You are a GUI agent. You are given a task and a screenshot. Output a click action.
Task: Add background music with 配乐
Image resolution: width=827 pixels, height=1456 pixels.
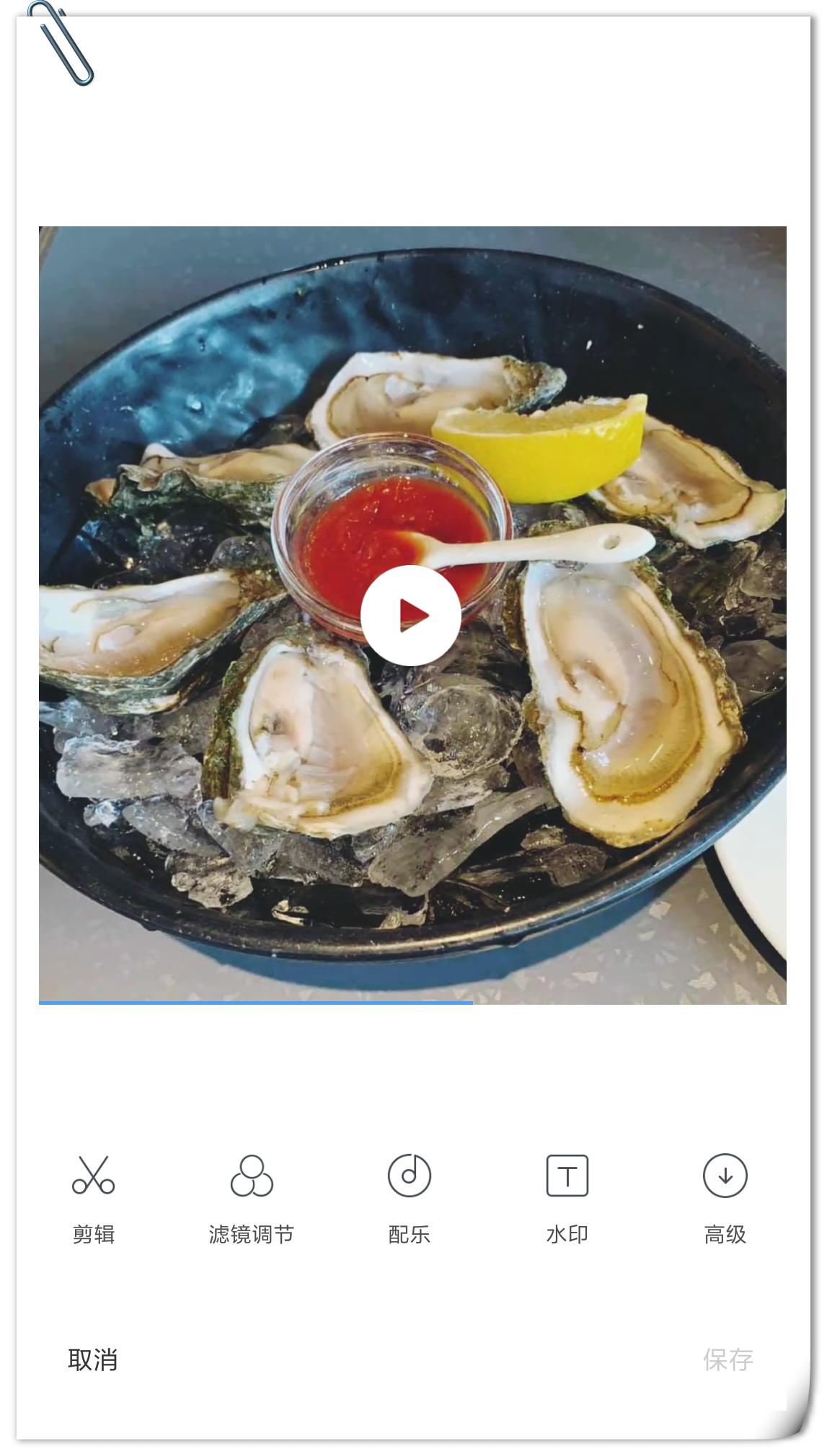[409, 1197]
